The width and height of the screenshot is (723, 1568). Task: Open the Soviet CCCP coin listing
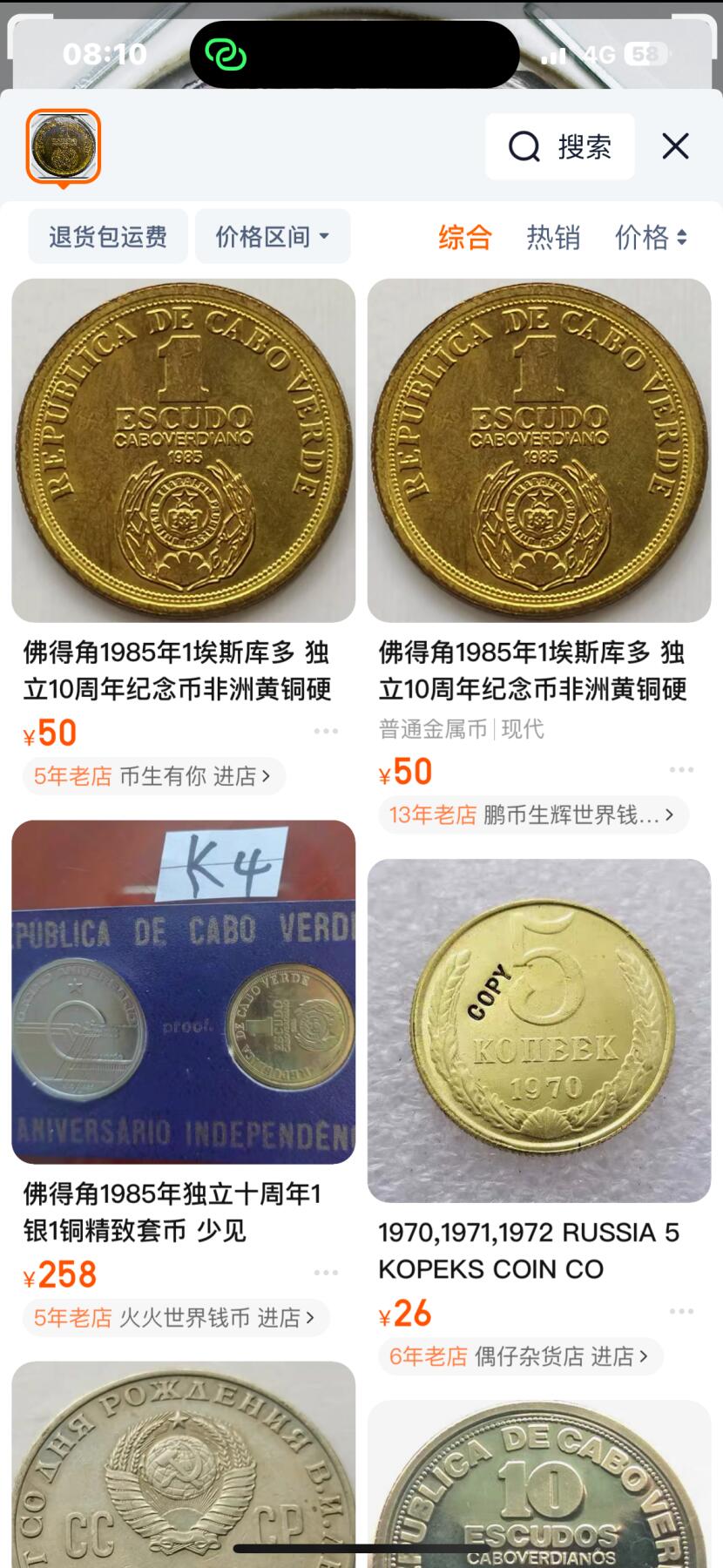[183, 1463]
